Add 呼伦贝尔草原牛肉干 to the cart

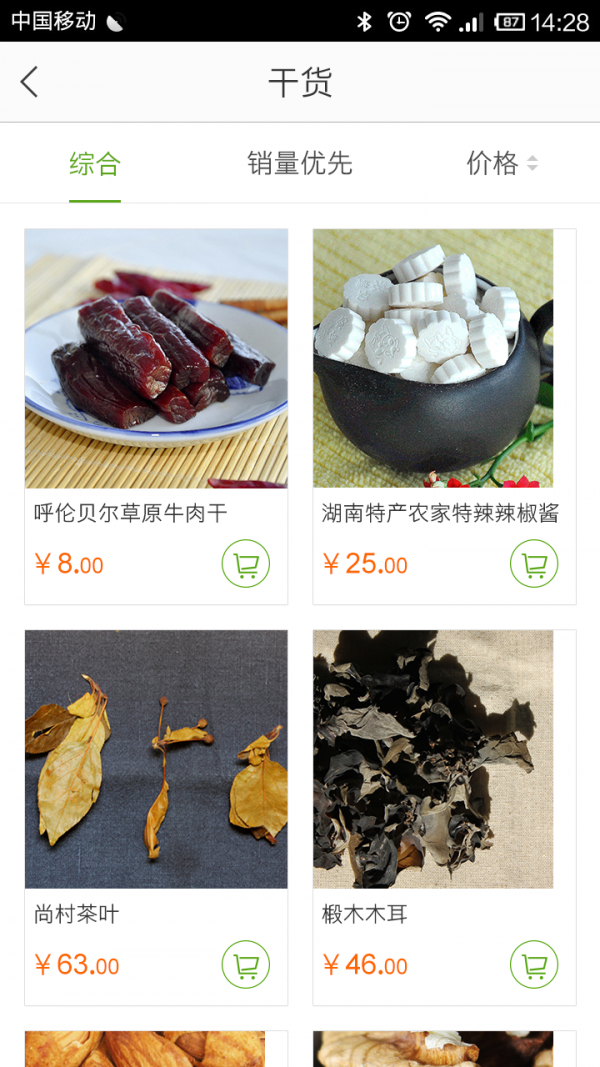pyautogui.click(x=245, y=565)
